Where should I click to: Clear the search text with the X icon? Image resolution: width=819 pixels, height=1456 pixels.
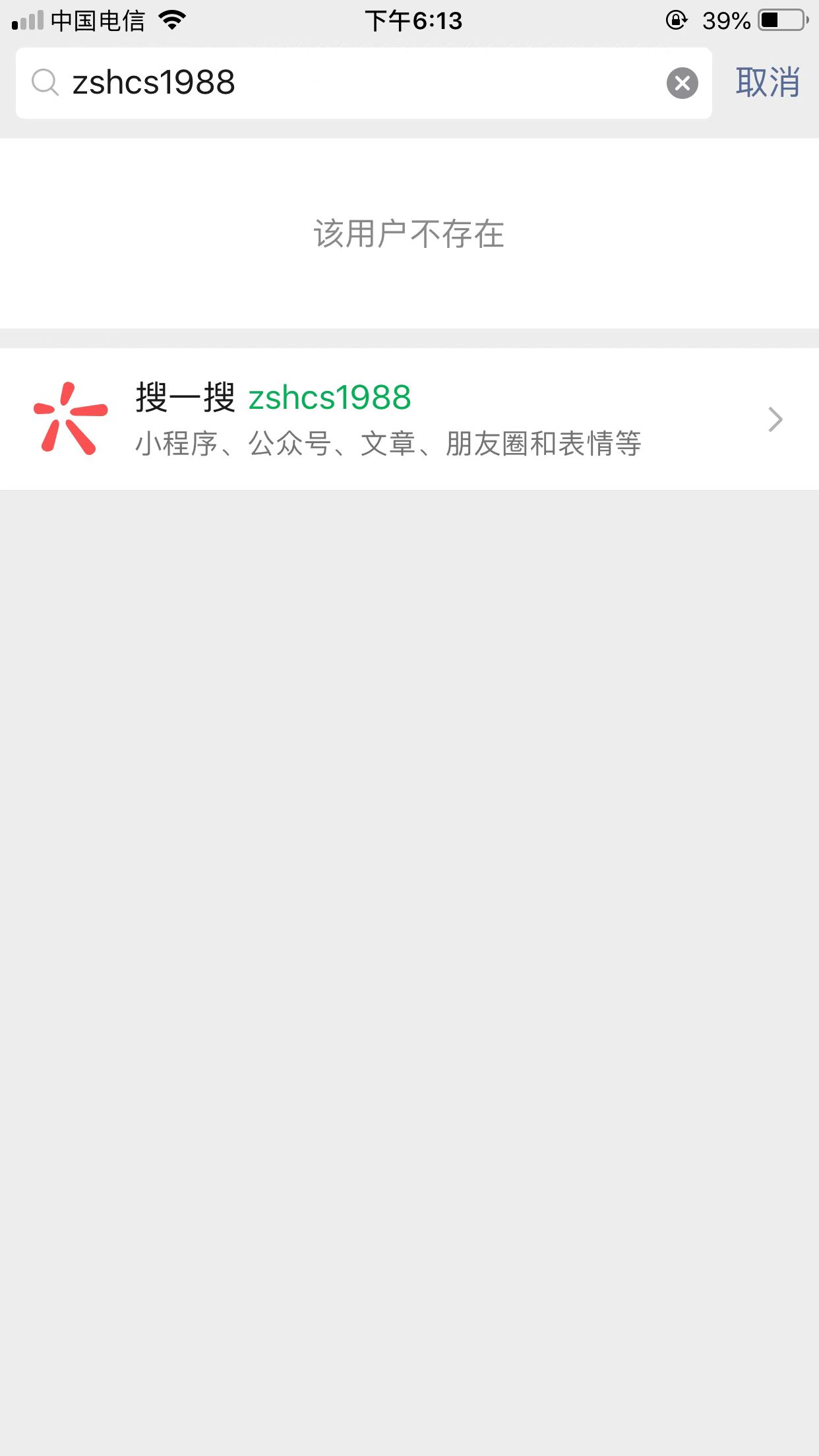tap(682, 83)
